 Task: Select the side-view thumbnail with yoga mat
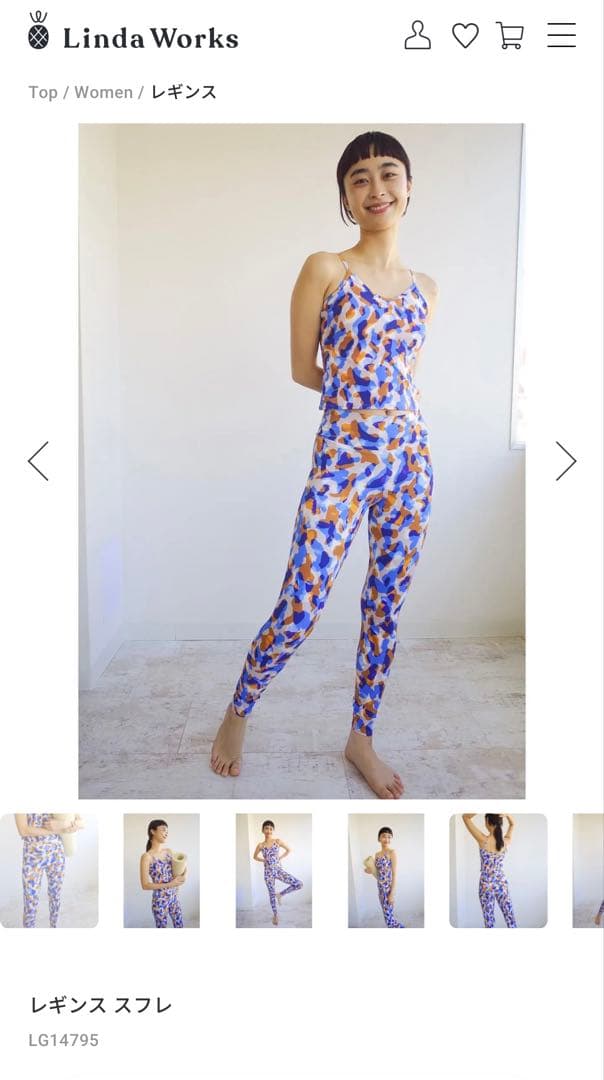click(386, 870)
